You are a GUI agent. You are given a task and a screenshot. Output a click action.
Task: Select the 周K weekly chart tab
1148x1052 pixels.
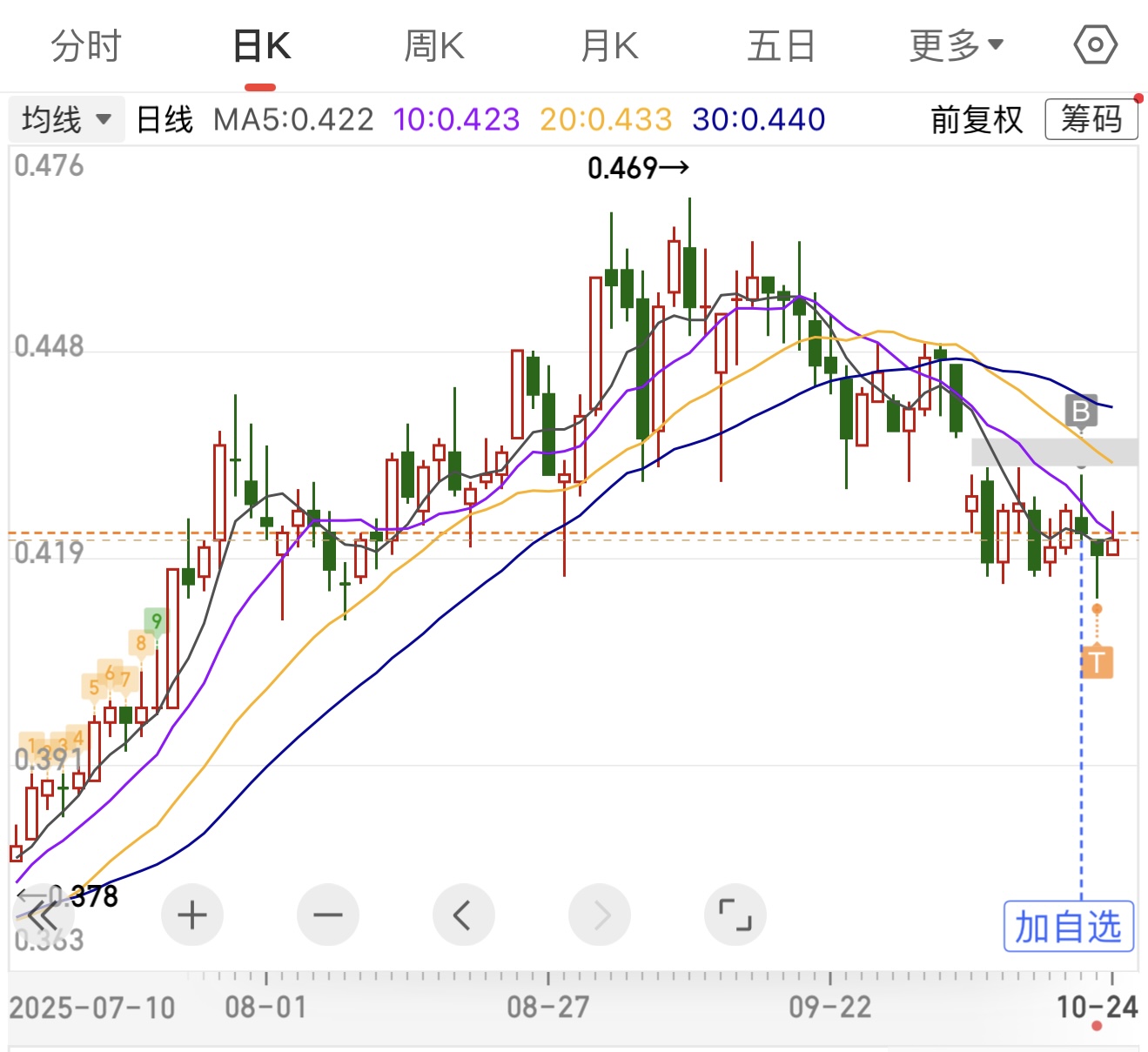(434, 46)
